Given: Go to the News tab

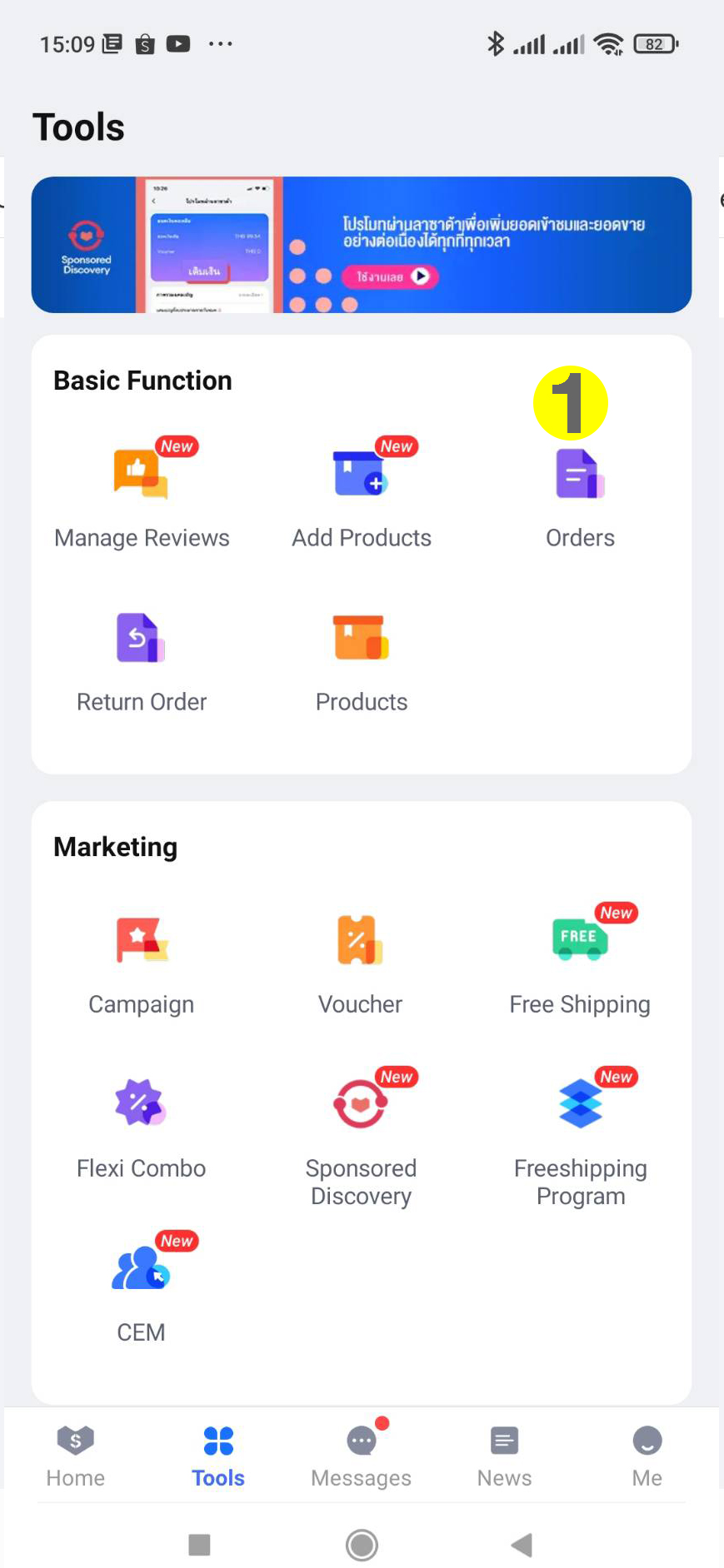Looking at the screenshot, I should (504, 1454).
